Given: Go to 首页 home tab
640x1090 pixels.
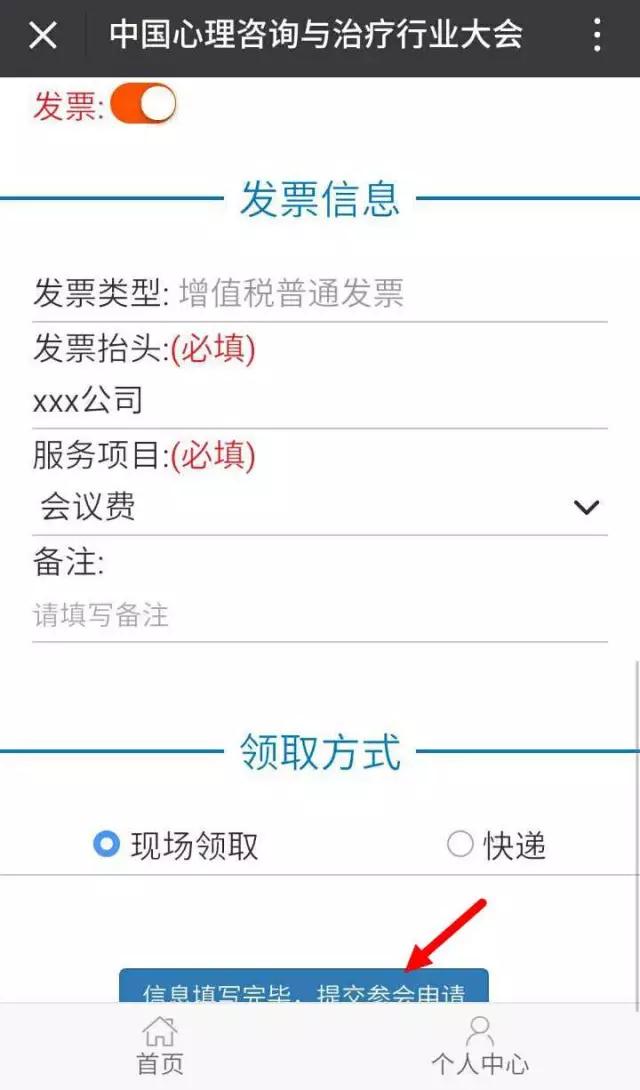Looking at the screenshot, I should (160, 1045).
